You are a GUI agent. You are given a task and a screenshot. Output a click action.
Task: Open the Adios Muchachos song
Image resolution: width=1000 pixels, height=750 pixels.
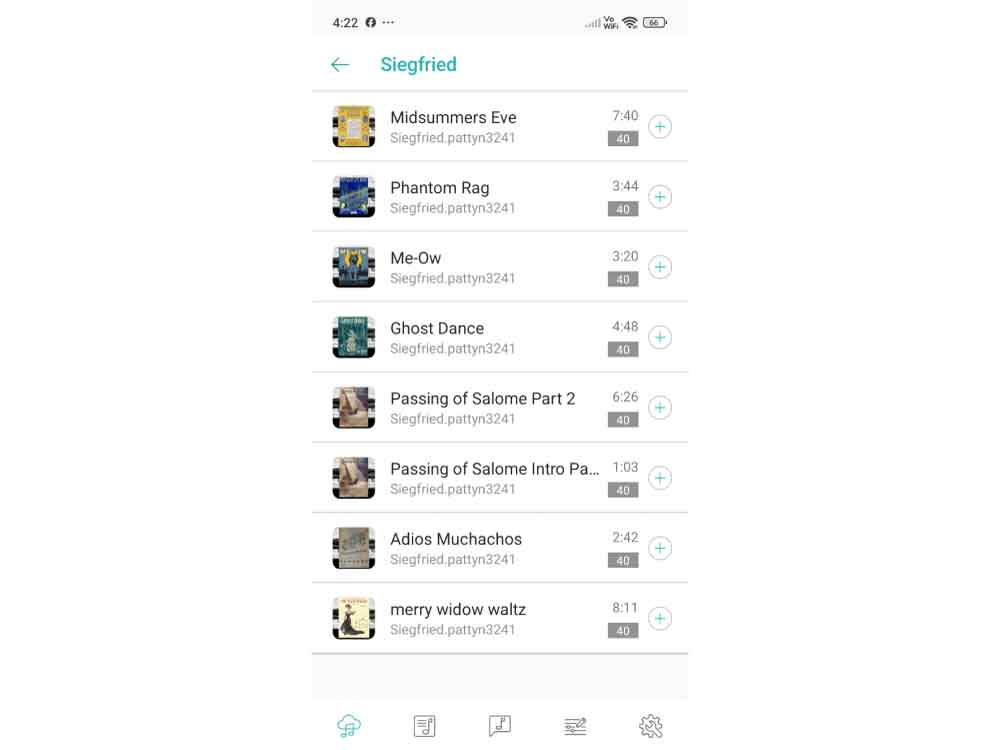point(456,539)
